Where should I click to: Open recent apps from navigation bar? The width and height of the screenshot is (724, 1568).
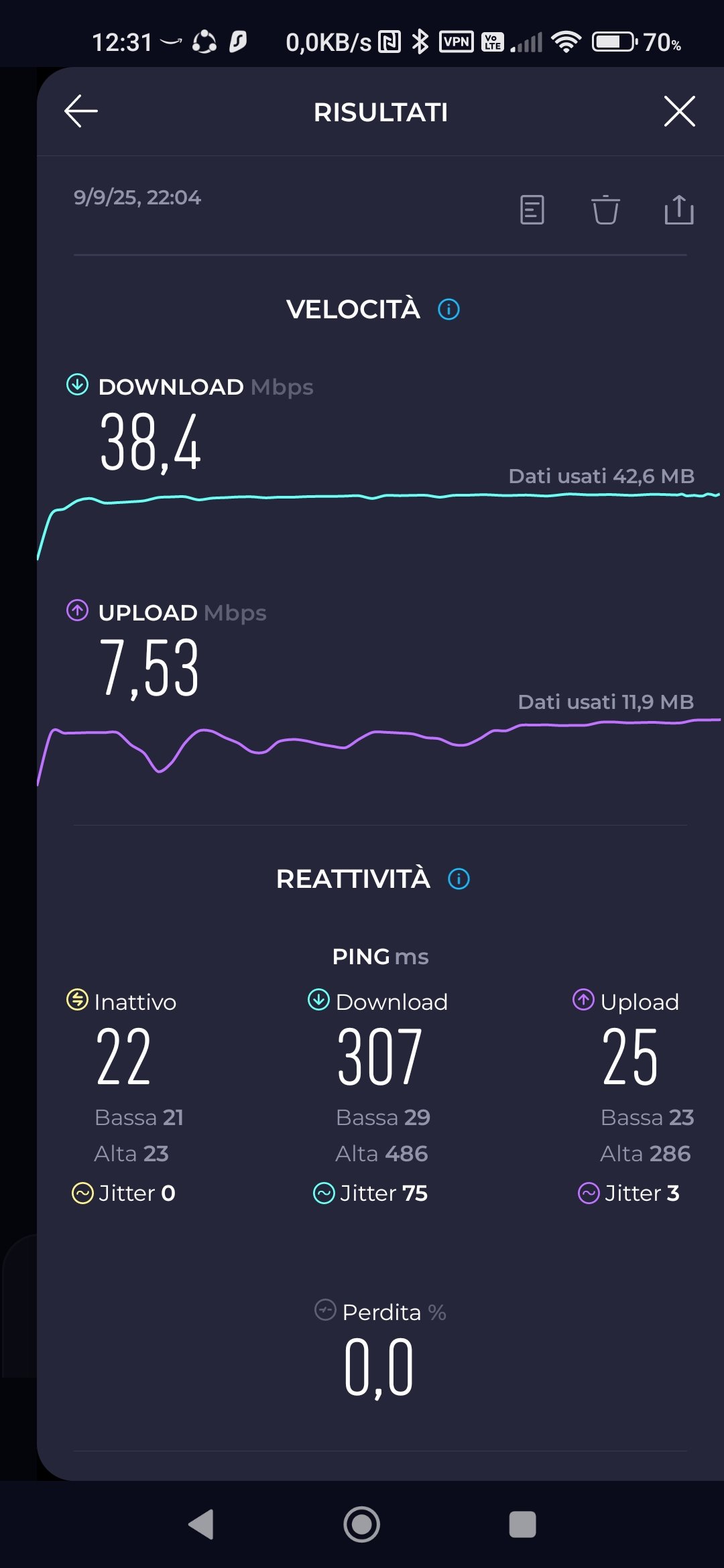tap(522, 1524)
